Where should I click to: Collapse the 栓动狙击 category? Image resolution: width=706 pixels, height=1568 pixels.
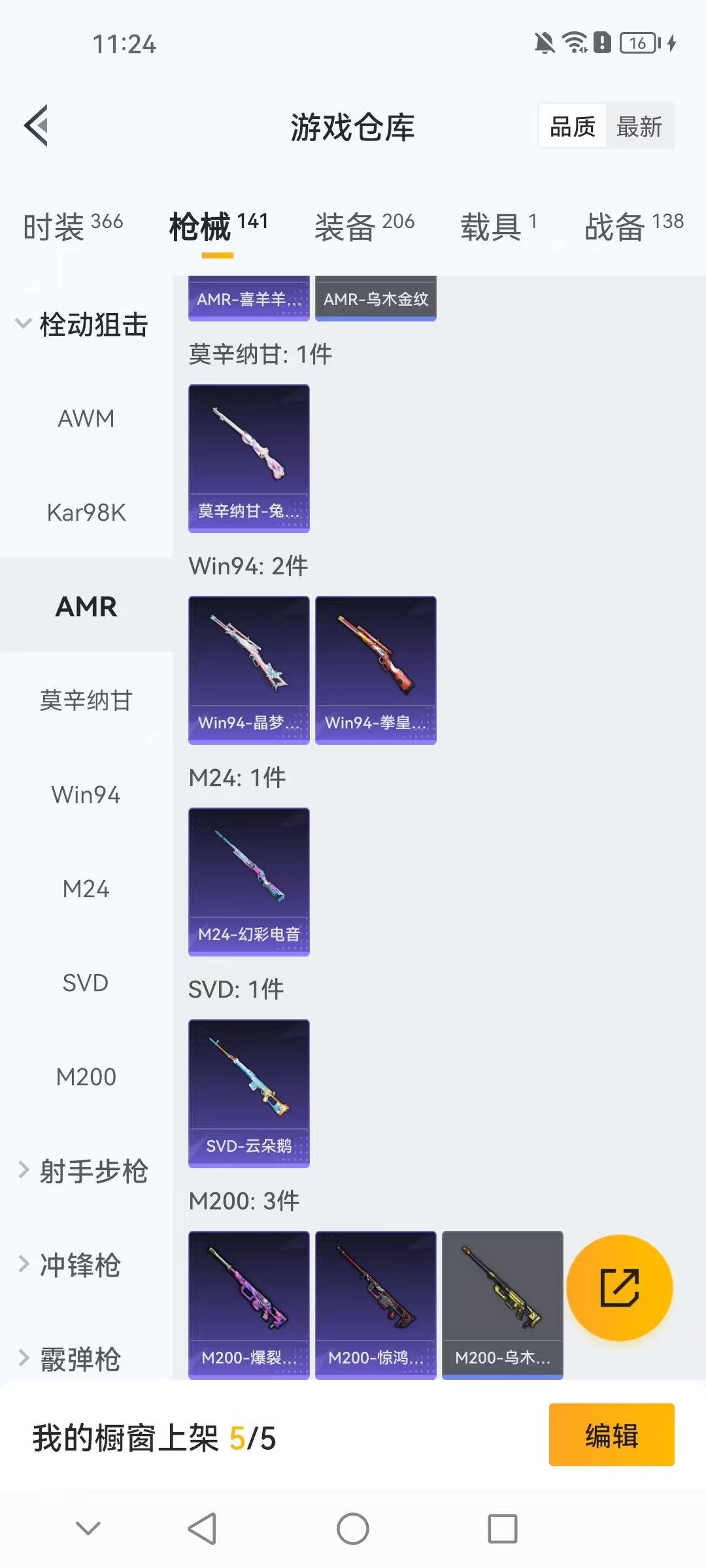point(94,323)
